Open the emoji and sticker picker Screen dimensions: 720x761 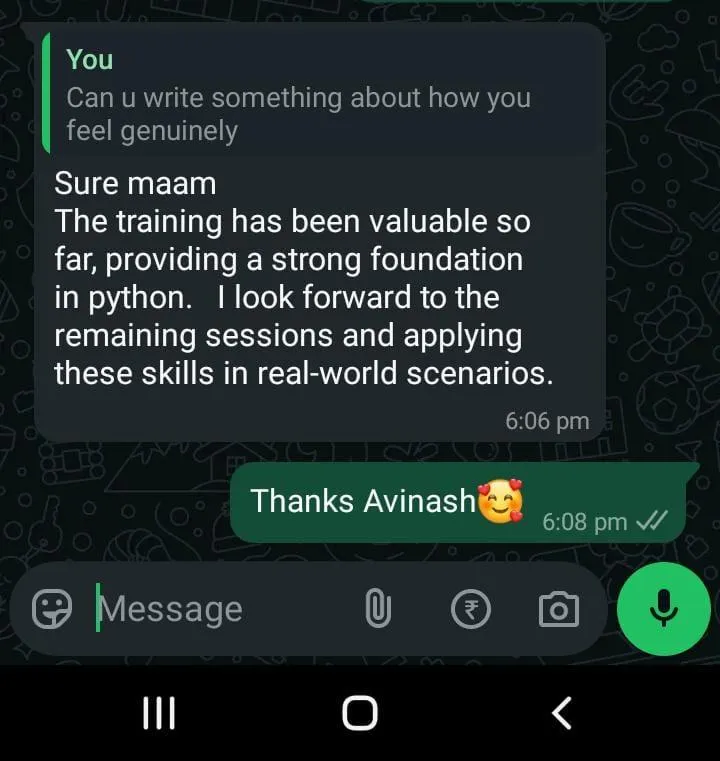pos(52,609)
